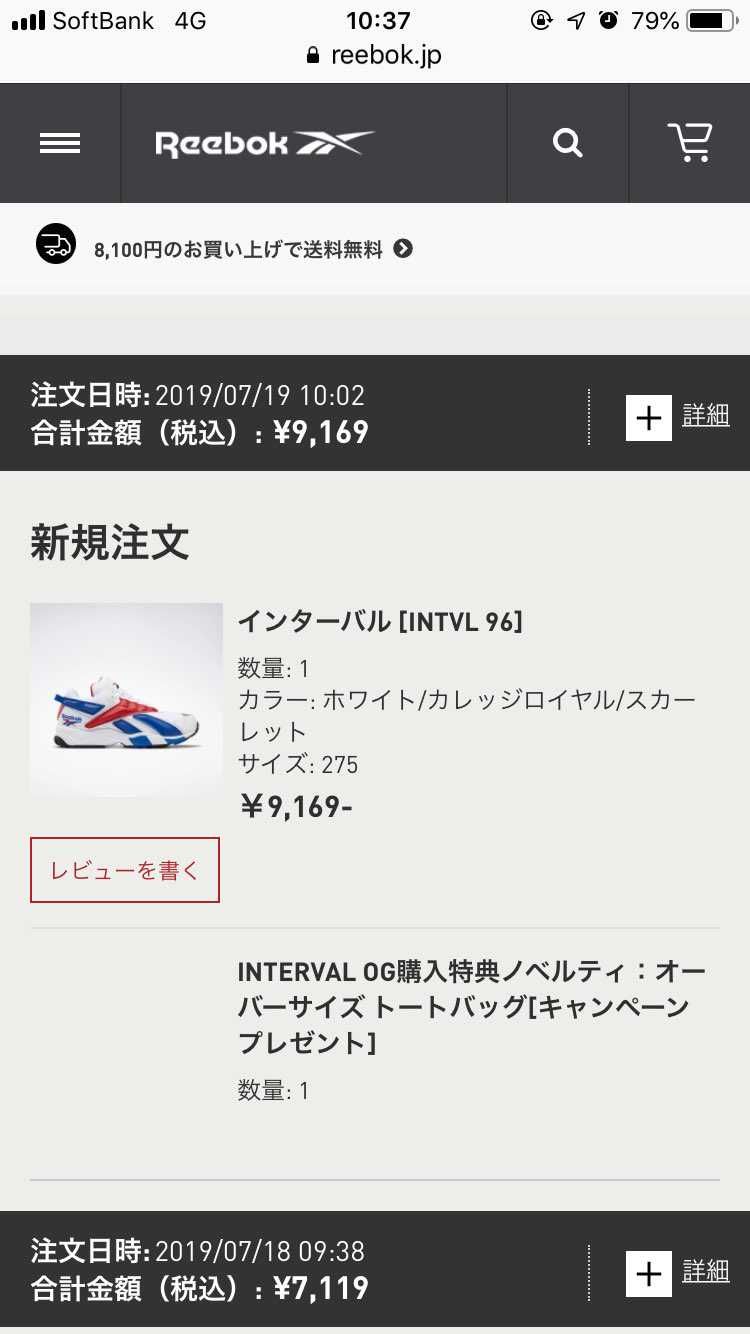The height and width of the screenshot is (1334, 750).
Task: Open 詳細 link for the top order
Action: coord(705,415)
